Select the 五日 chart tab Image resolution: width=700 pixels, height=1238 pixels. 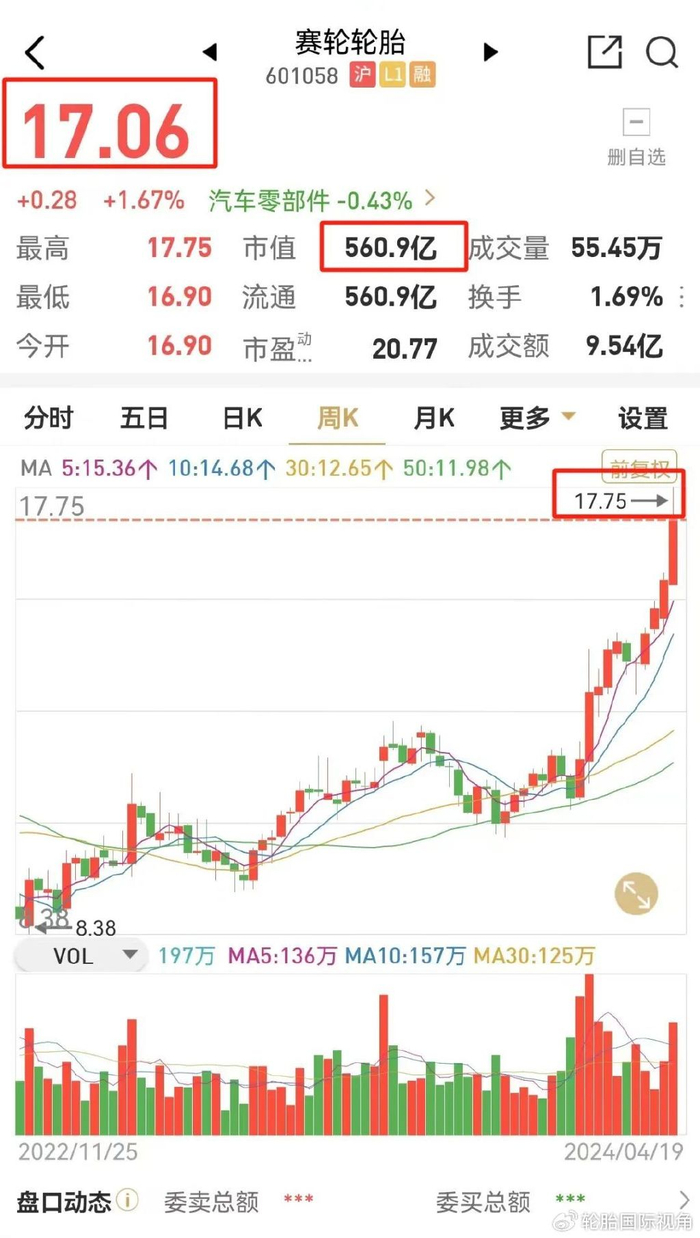coord(144,418)
